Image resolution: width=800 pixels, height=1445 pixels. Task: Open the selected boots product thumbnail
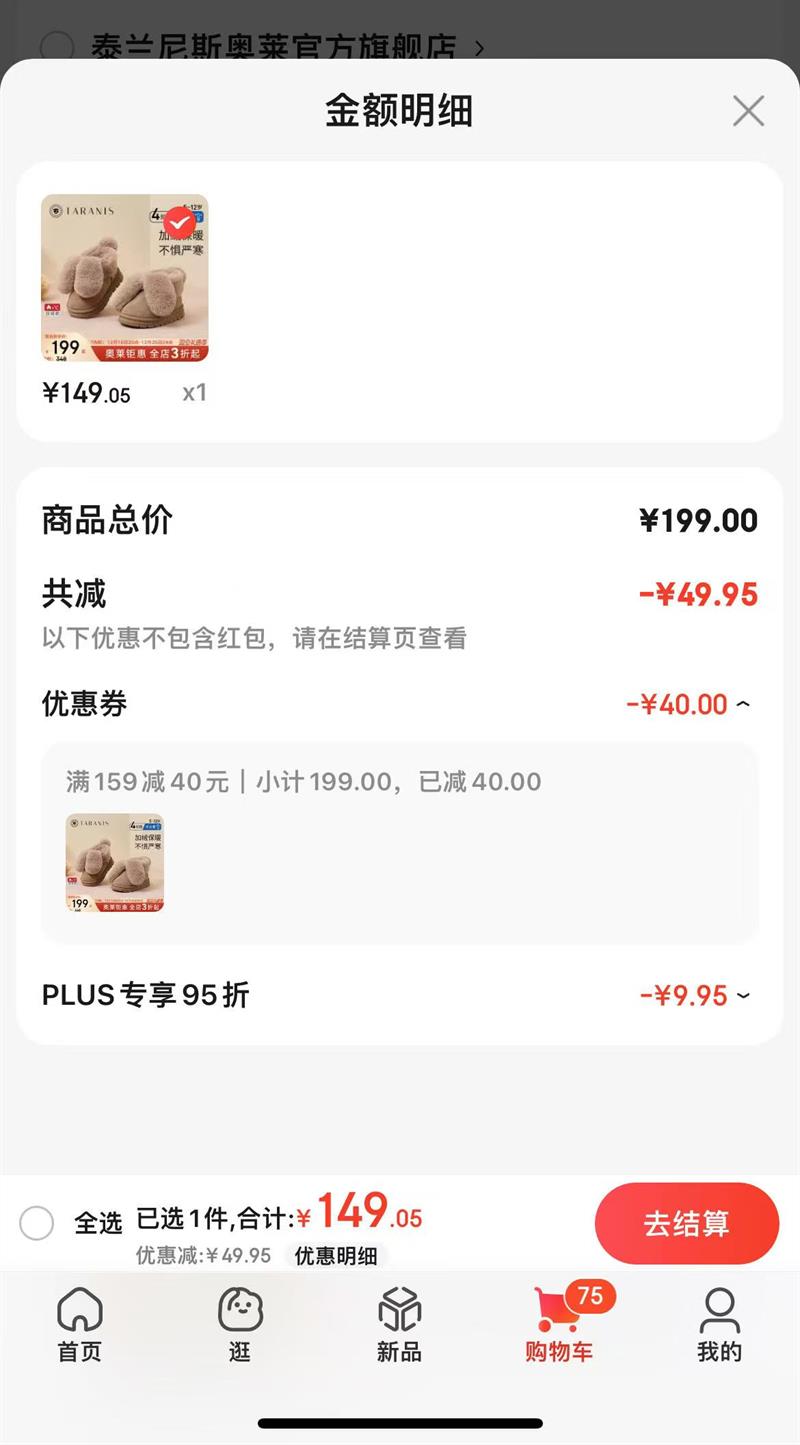click(x=125, y=278)
